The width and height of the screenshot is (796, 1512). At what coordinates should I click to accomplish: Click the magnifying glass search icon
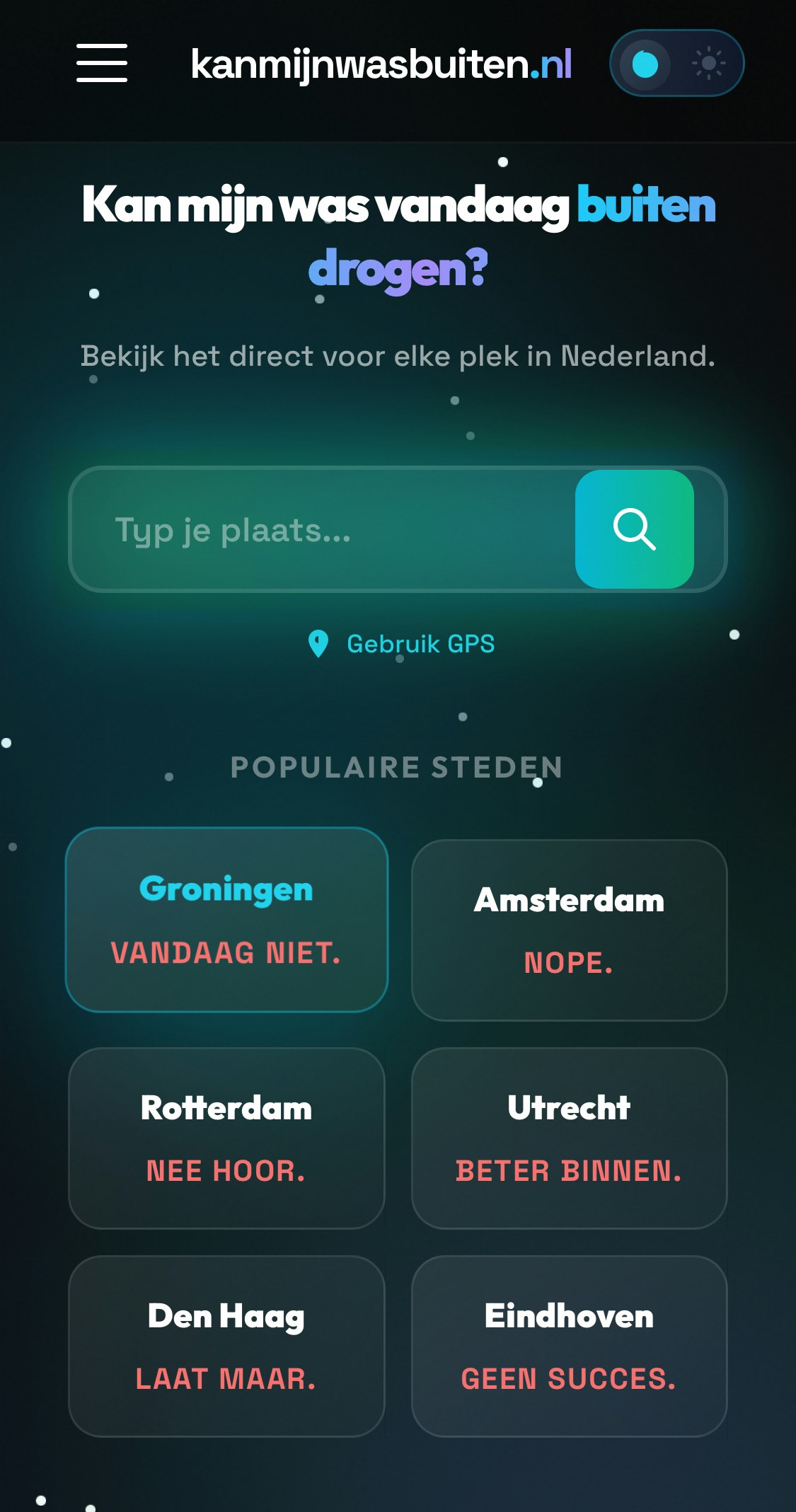click(x=635, y=529)
